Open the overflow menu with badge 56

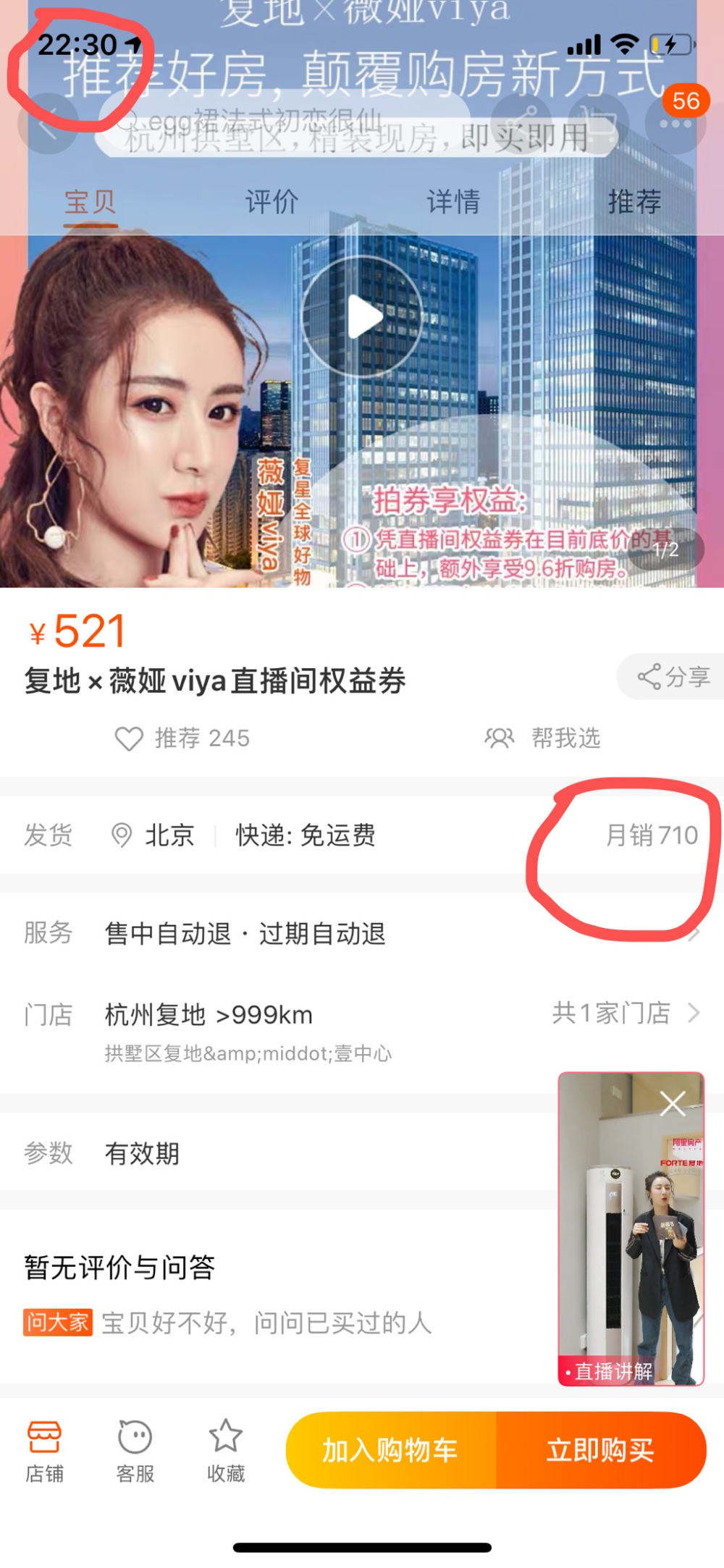point(675,123)
